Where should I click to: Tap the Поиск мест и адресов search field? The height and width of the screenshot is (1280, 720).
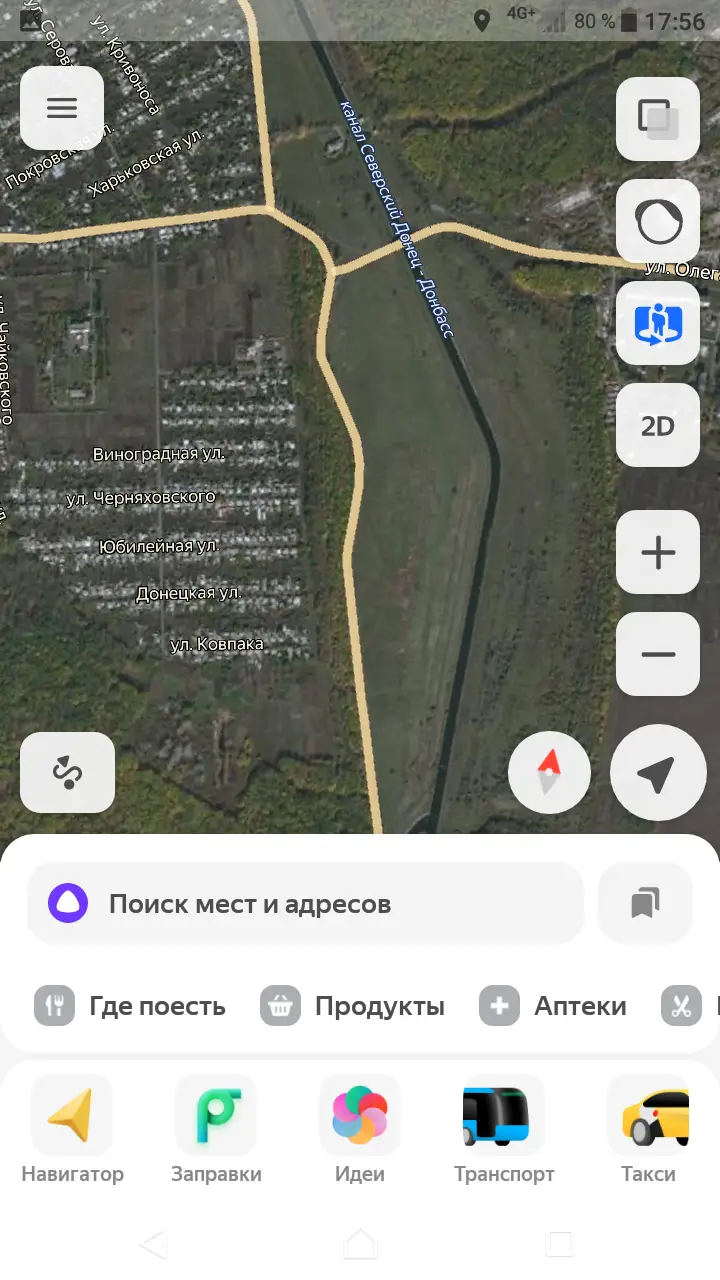(305, 904)
